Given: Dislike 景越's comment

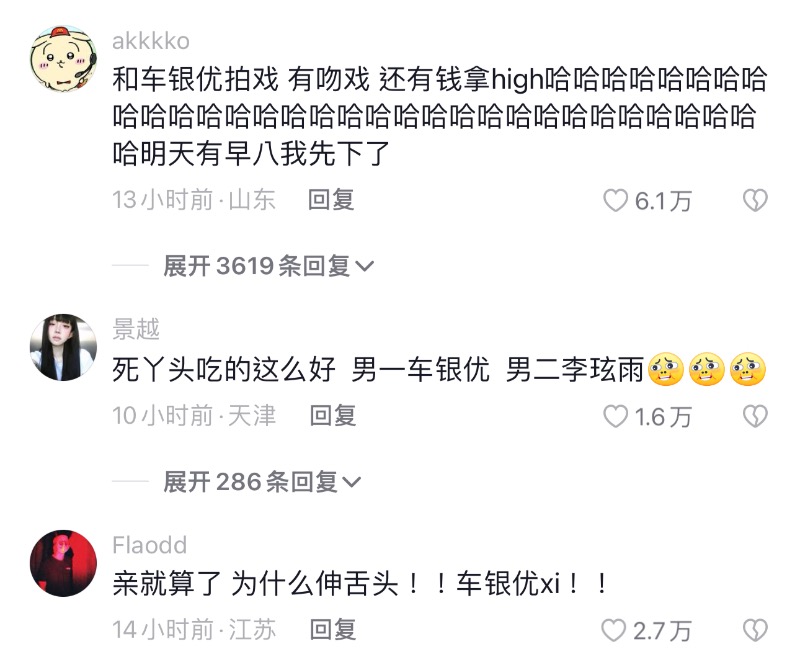Looking at the screenshot, I should (755, 416).
